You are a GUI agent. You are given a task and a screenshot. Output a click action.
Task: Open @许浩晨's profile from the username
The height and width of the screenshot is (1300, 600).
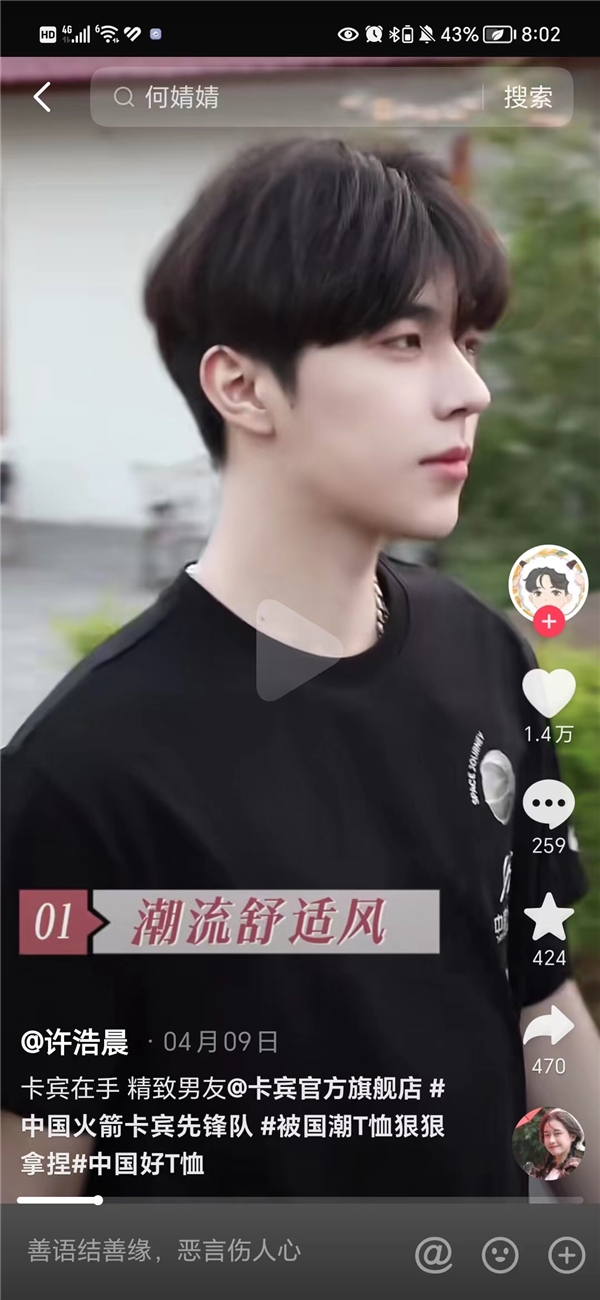tap(76, 1042)
